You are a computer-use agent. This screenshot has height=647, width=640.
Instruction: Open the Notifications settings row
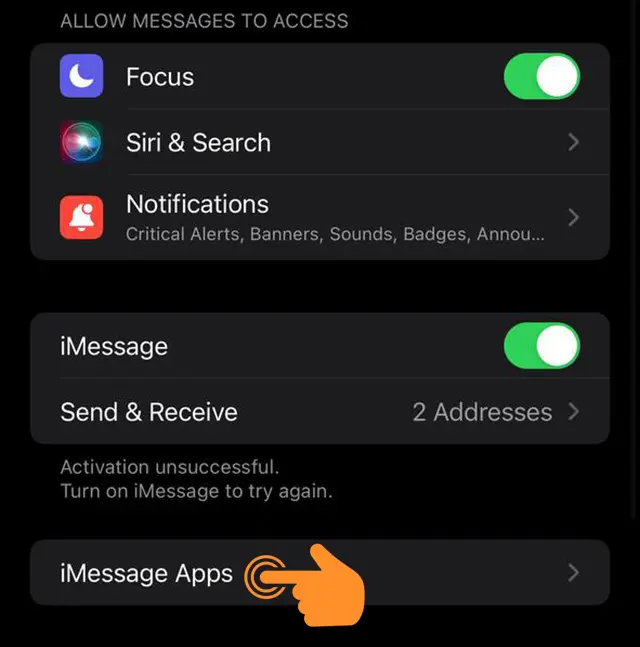(320, 217)
